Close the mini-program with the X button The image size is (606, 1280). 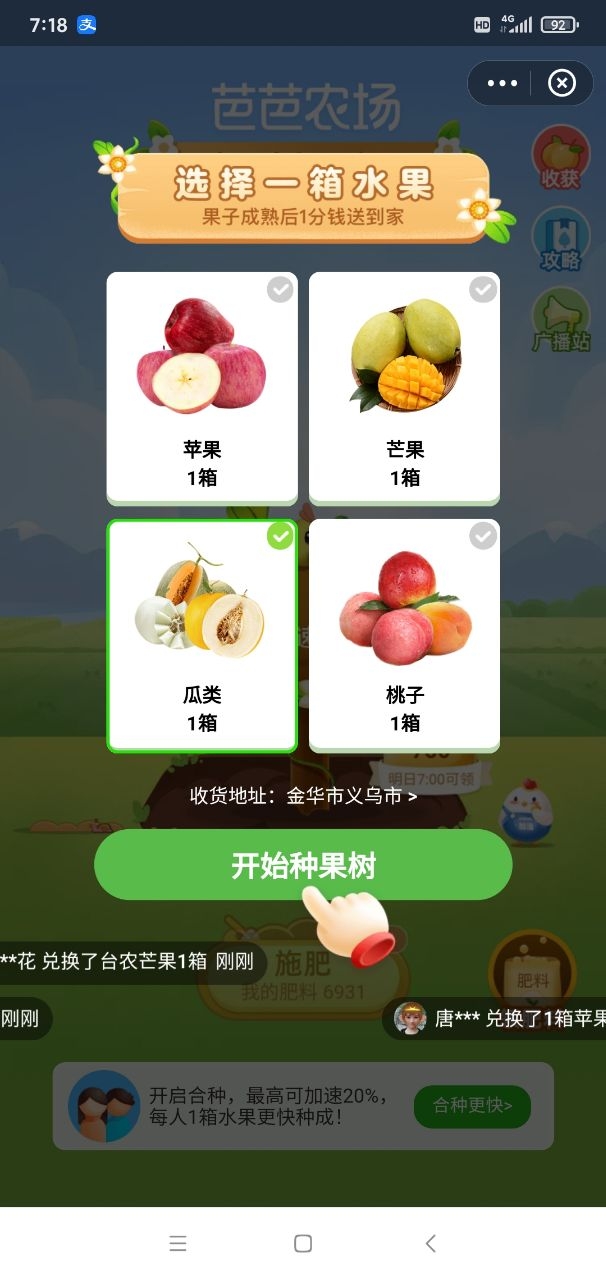coord(562,83)
